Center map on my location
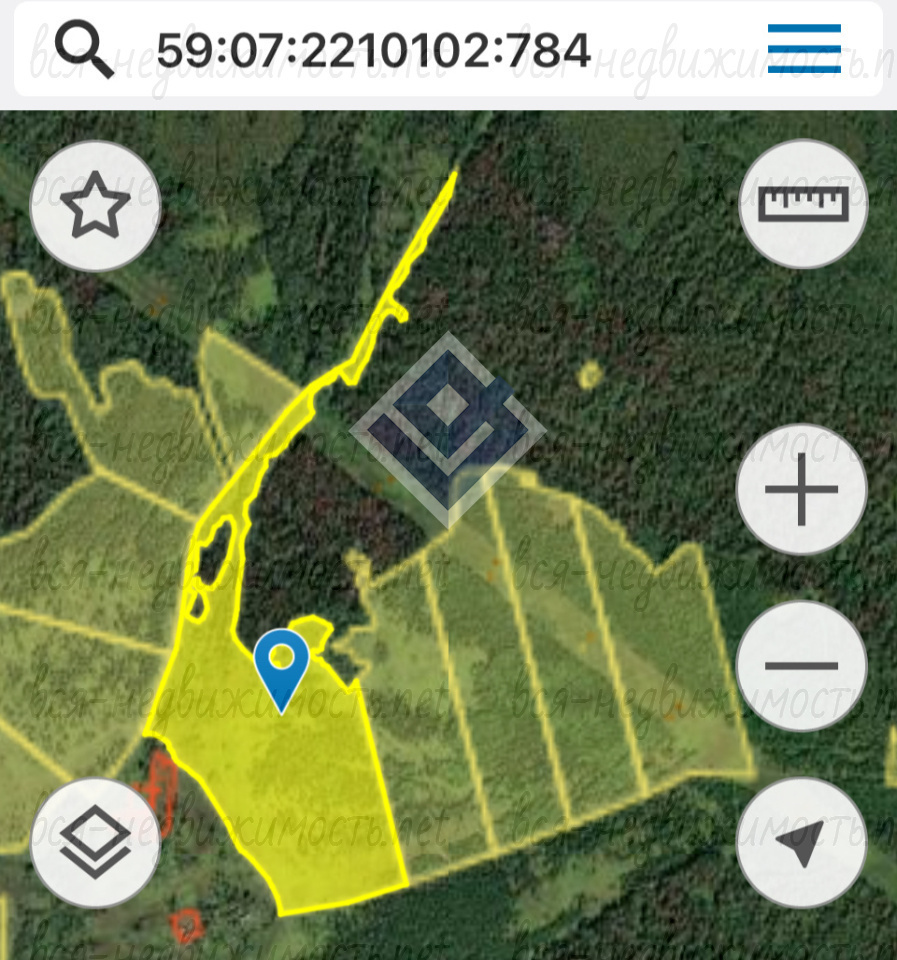Screen dimensions: 897x960 [x=801, y=843]
